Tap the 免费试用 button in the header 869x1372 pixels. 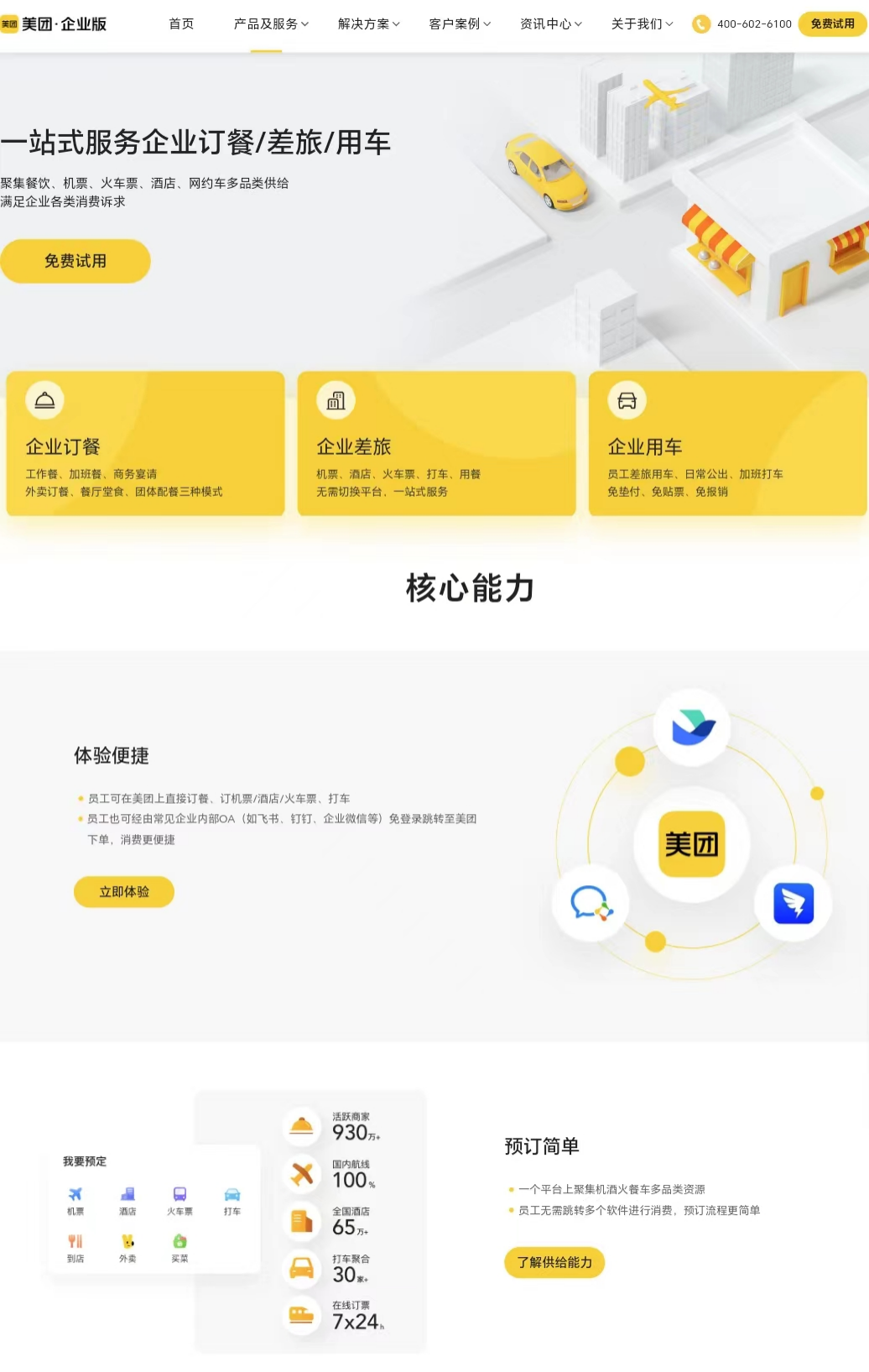831,24
